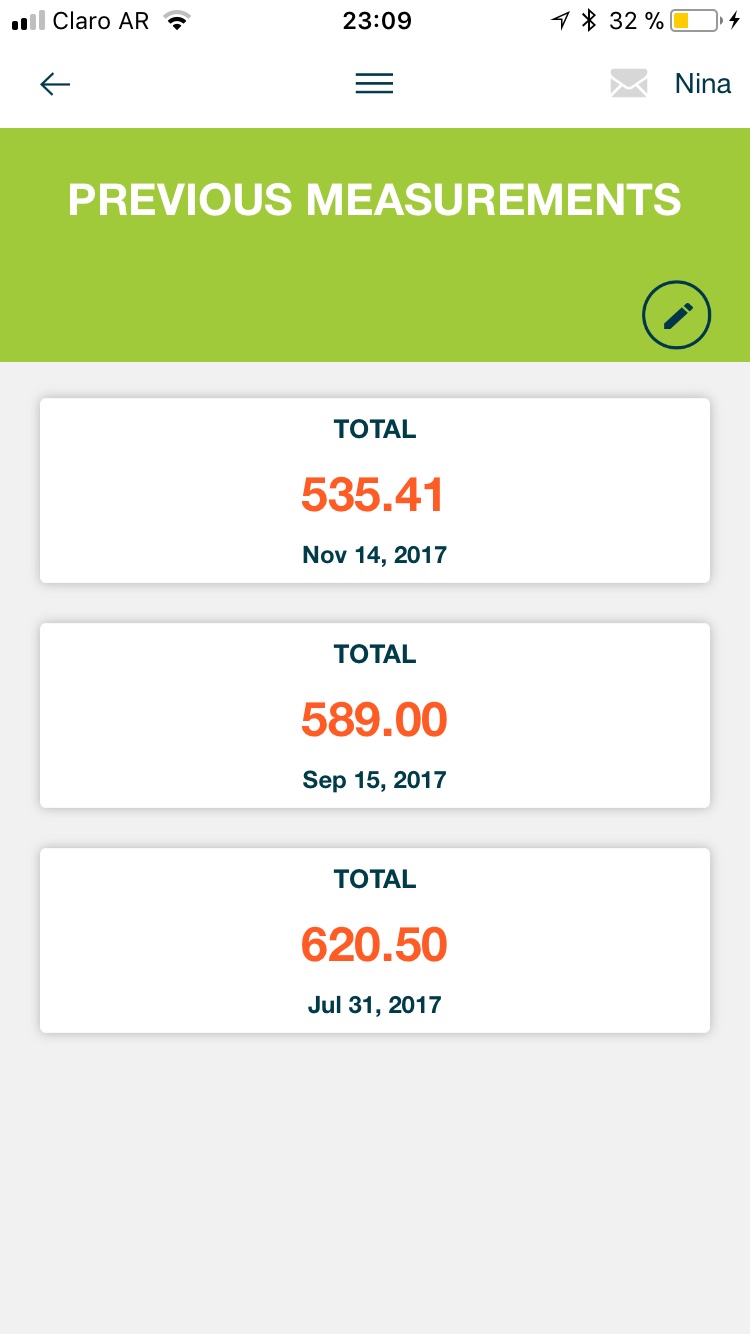The image size is (750, 1334).
Task: Open the Sep 15, 2017 measurement
Action: pyautogui.click(x=375, y=715)
